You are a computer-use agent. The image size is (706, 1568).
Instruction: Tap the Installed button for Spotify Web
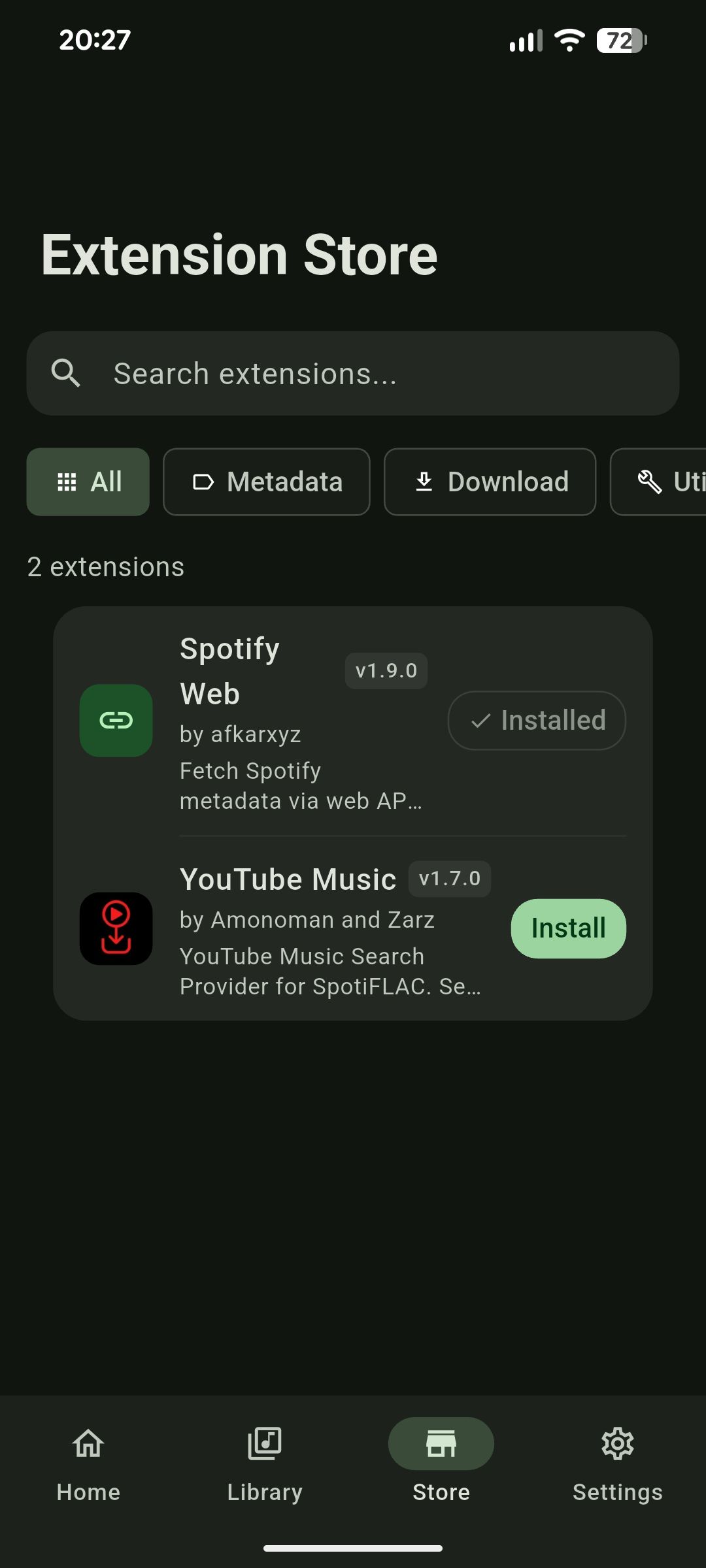[536, 719]
